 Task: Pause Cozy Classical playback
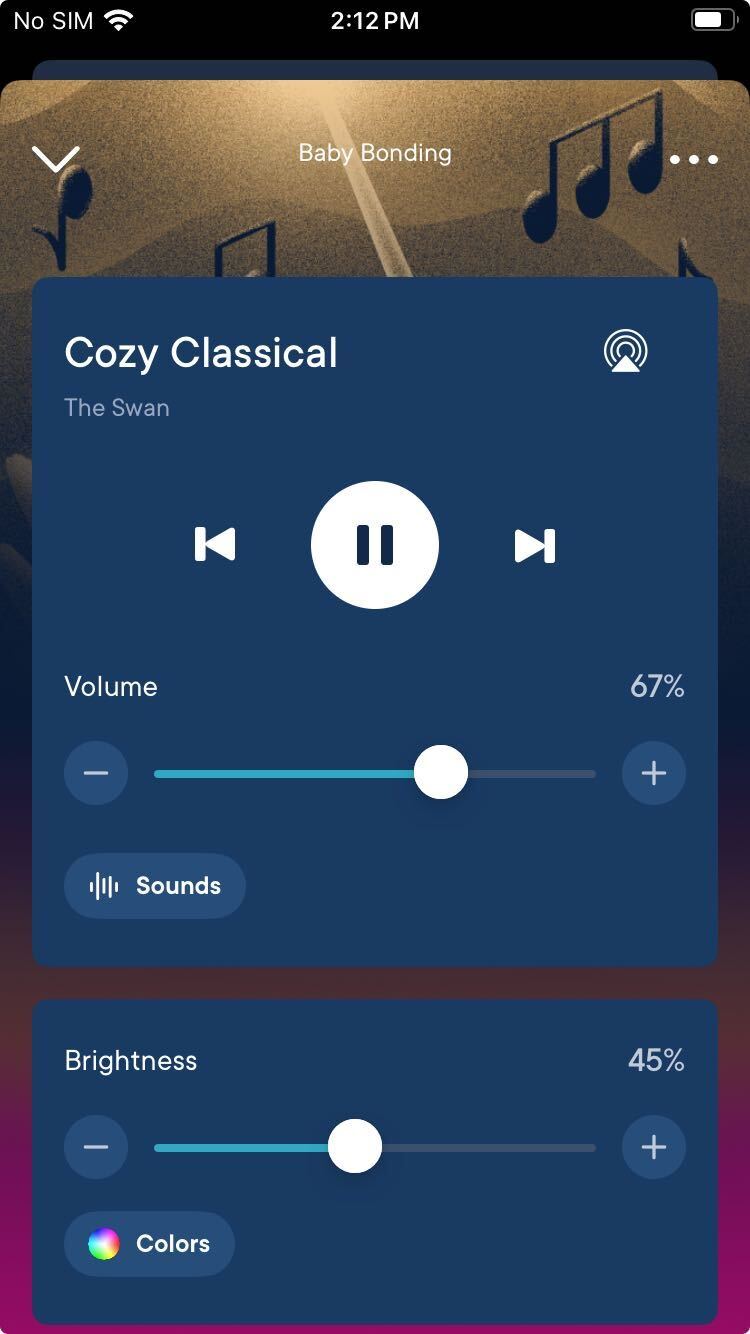pos(375,545)
